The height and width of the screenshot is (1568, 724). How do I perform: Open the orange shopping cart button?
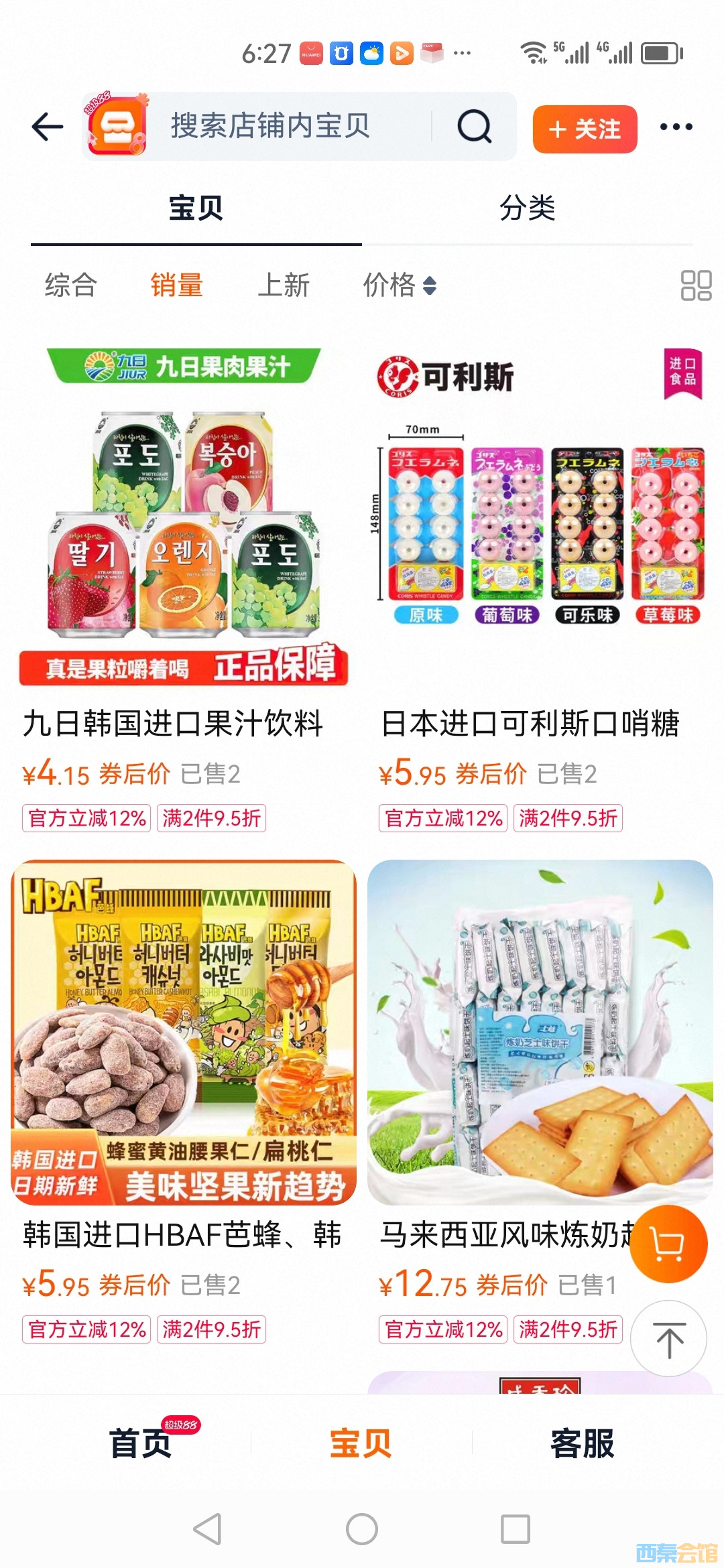point(668,1244)
